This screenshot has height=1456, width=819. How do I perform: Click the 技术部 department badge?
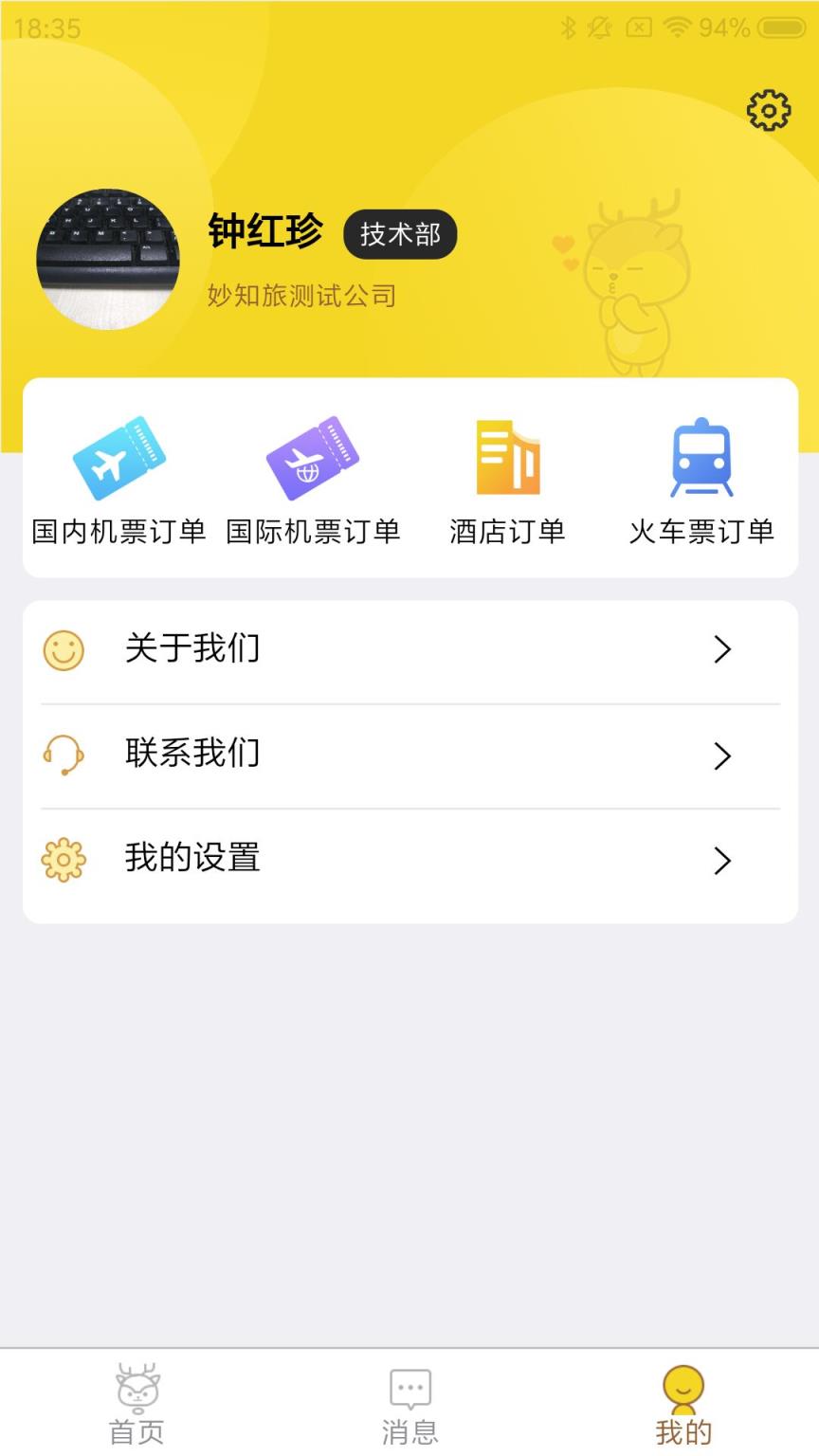[399, 235]
